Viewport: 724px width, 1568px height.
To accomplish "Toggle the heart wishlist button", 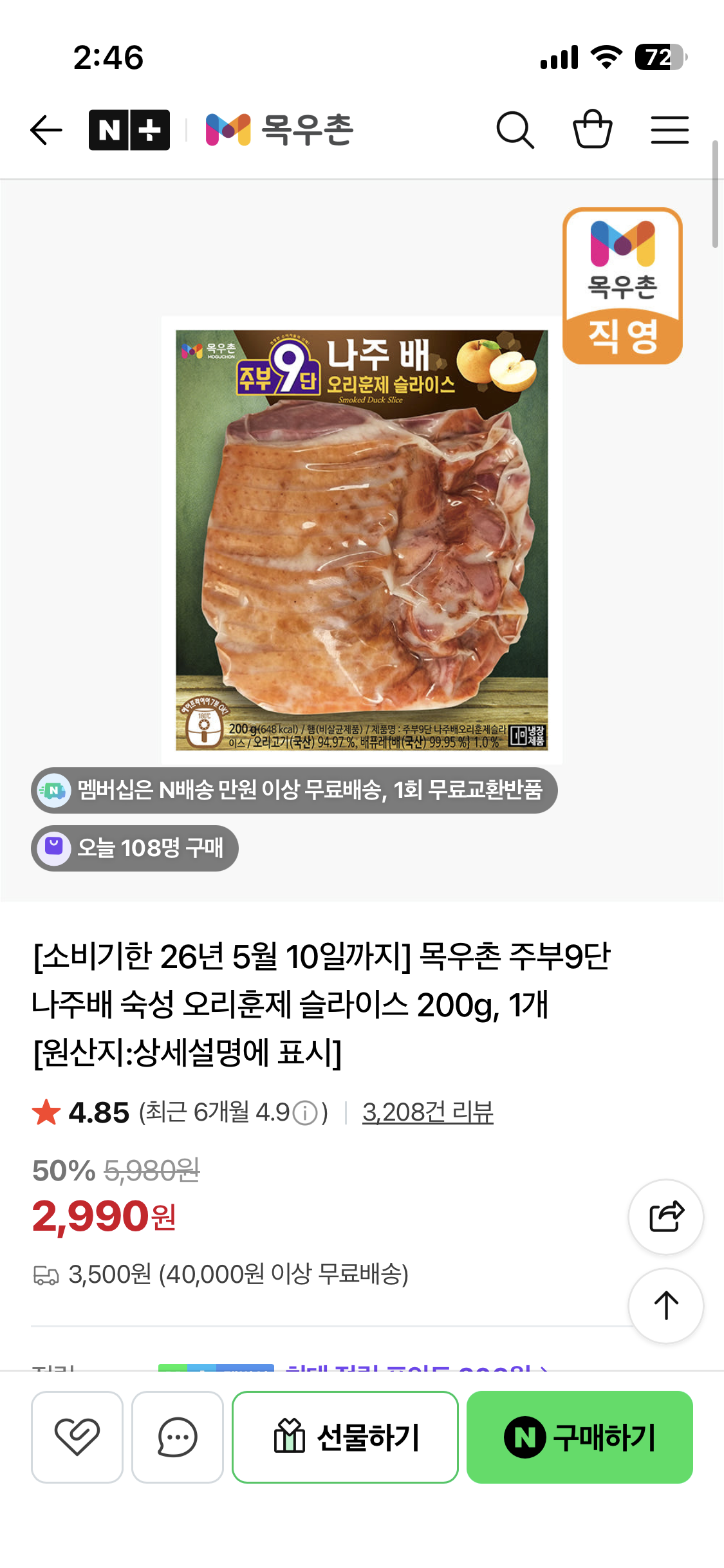I will [77, 1437].
